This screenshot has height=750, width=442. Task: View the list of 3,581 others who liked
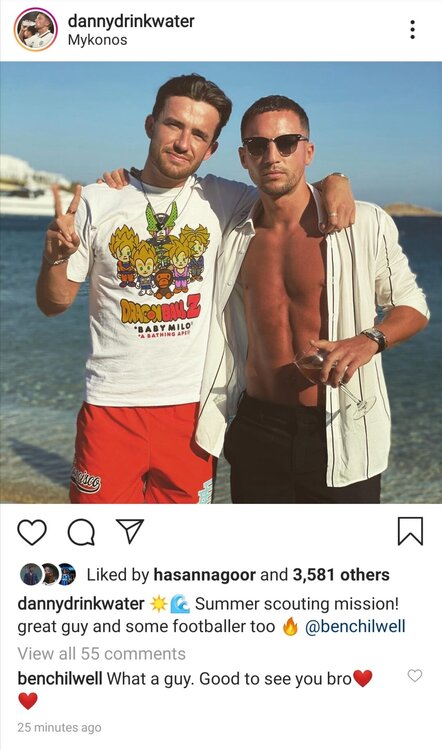tap(341, 575)
